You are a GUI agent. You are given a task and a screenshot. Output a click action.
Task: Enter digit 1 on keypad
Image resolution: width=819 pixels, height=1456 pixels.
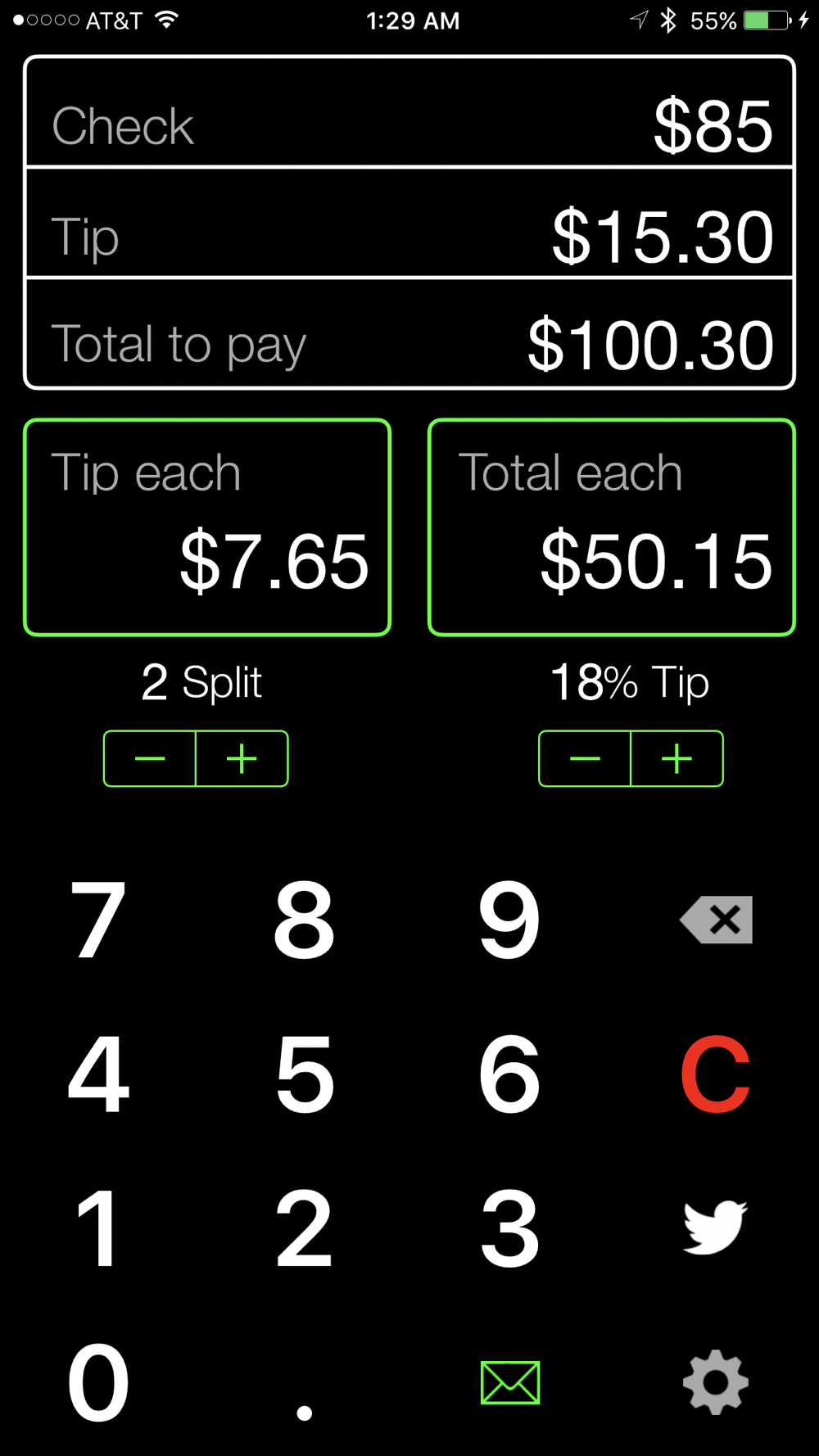tap(98, 1228)
